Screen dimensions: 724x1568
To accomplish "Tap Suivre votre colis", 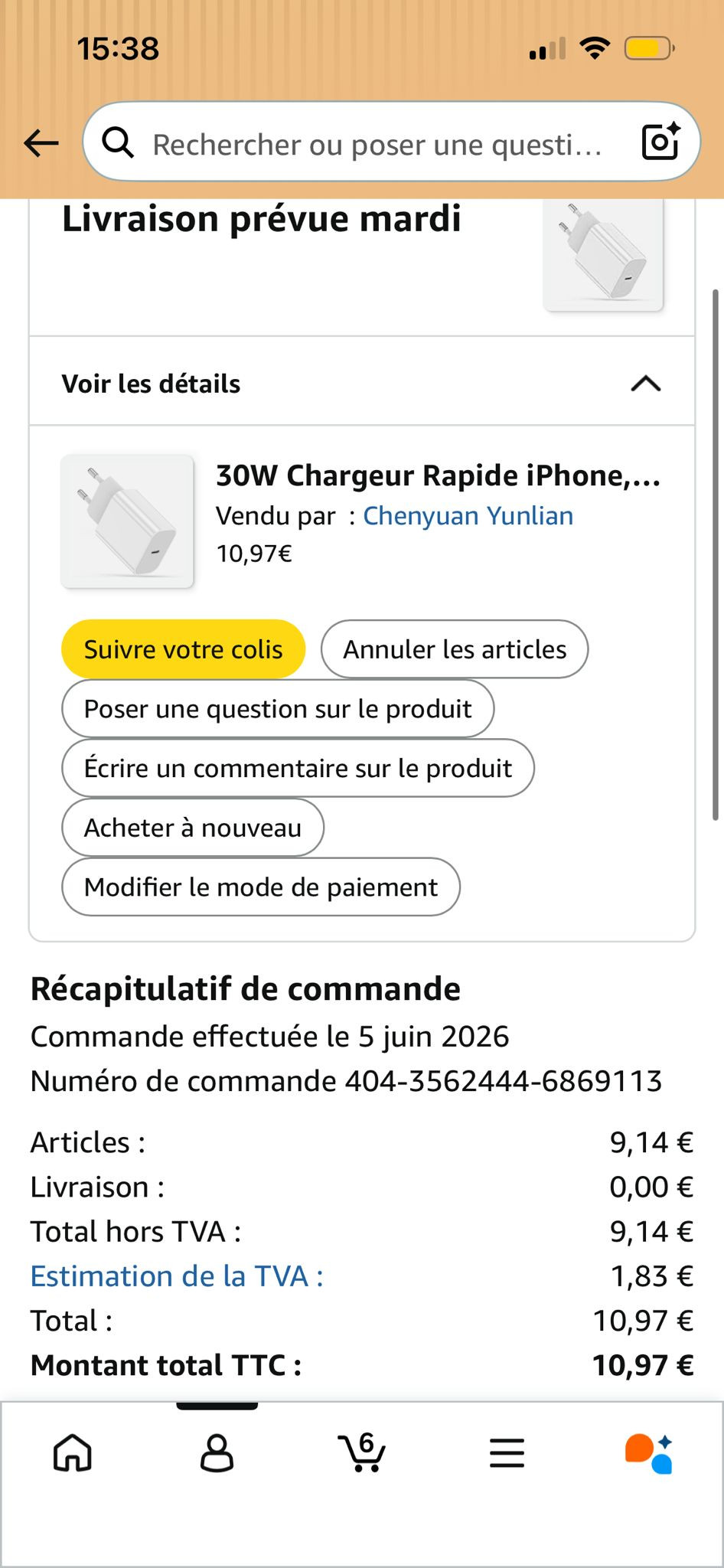I will 184,649.
